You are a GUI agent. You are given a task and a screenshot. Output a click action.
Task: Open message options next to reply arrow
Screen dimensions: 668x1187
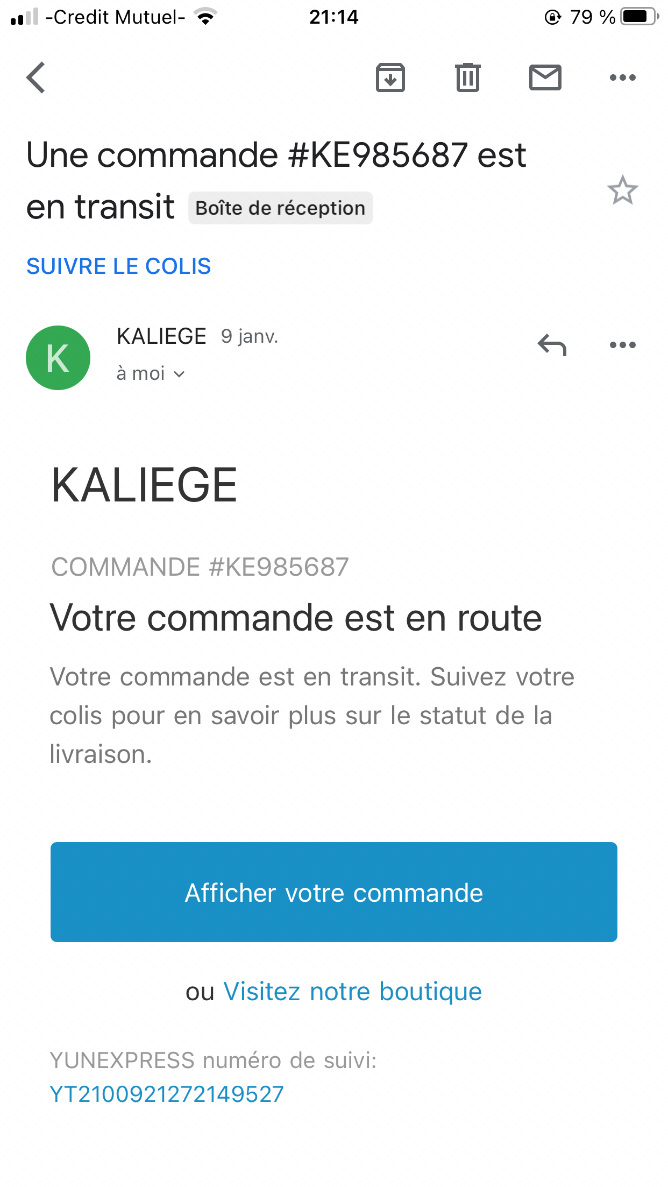[x=623, y=345]
